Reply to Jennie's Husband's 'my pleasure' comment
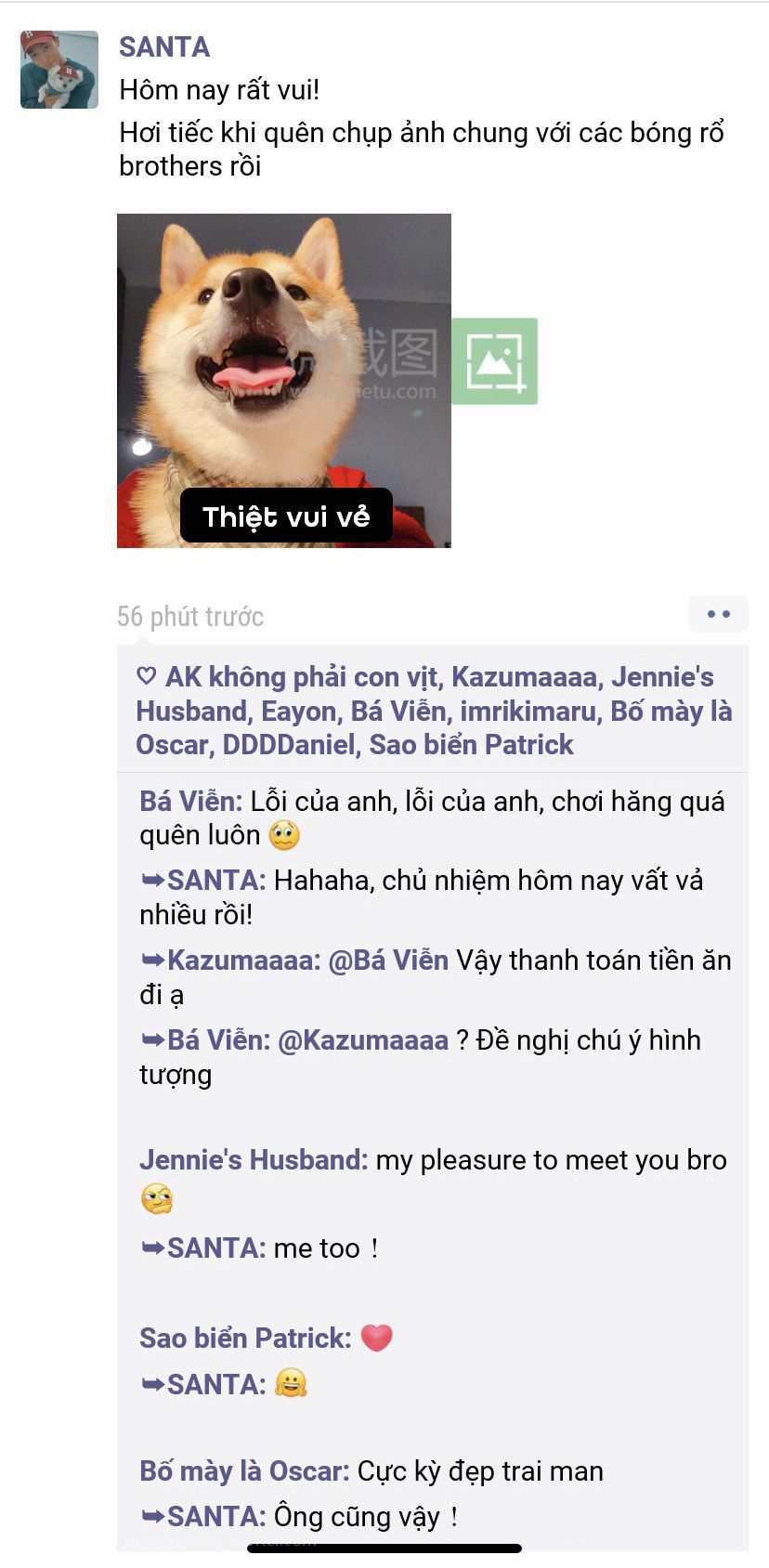Image resolution: width=769 pixels, height=1568 pixels. pyautogui.click(x=433, y=1177)
